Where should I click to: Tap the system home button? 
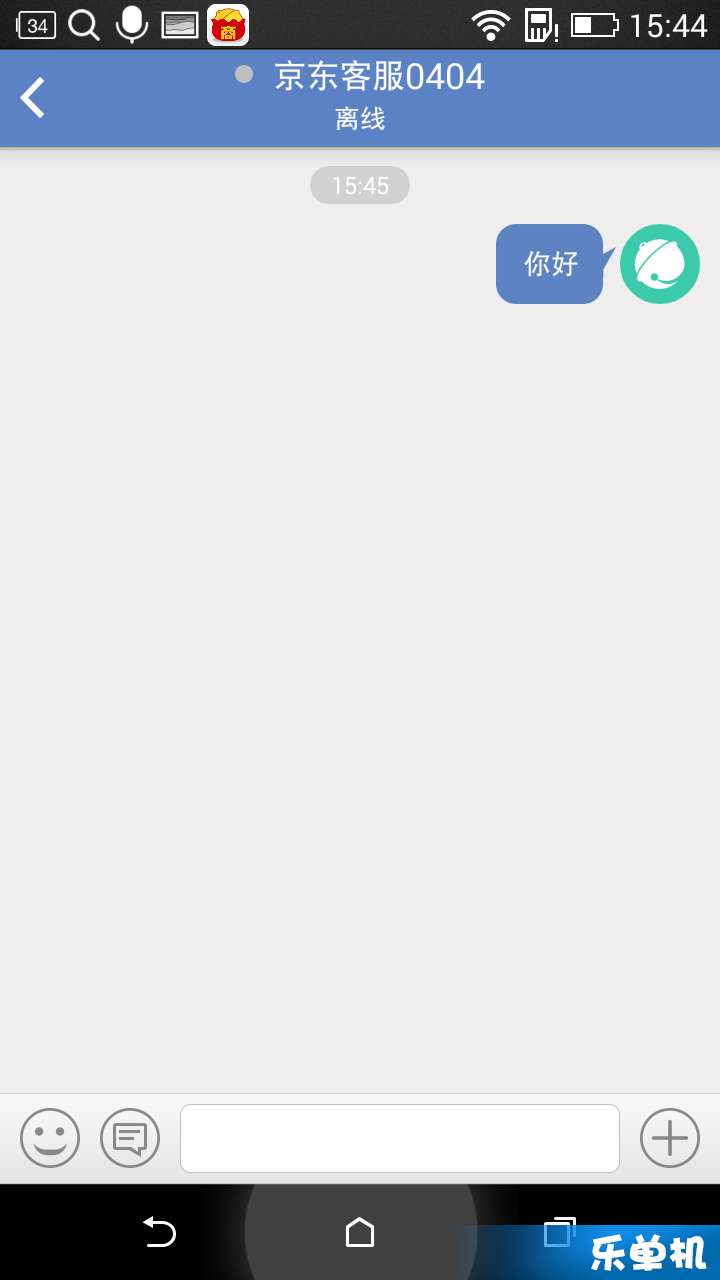tap(360, 1232)
